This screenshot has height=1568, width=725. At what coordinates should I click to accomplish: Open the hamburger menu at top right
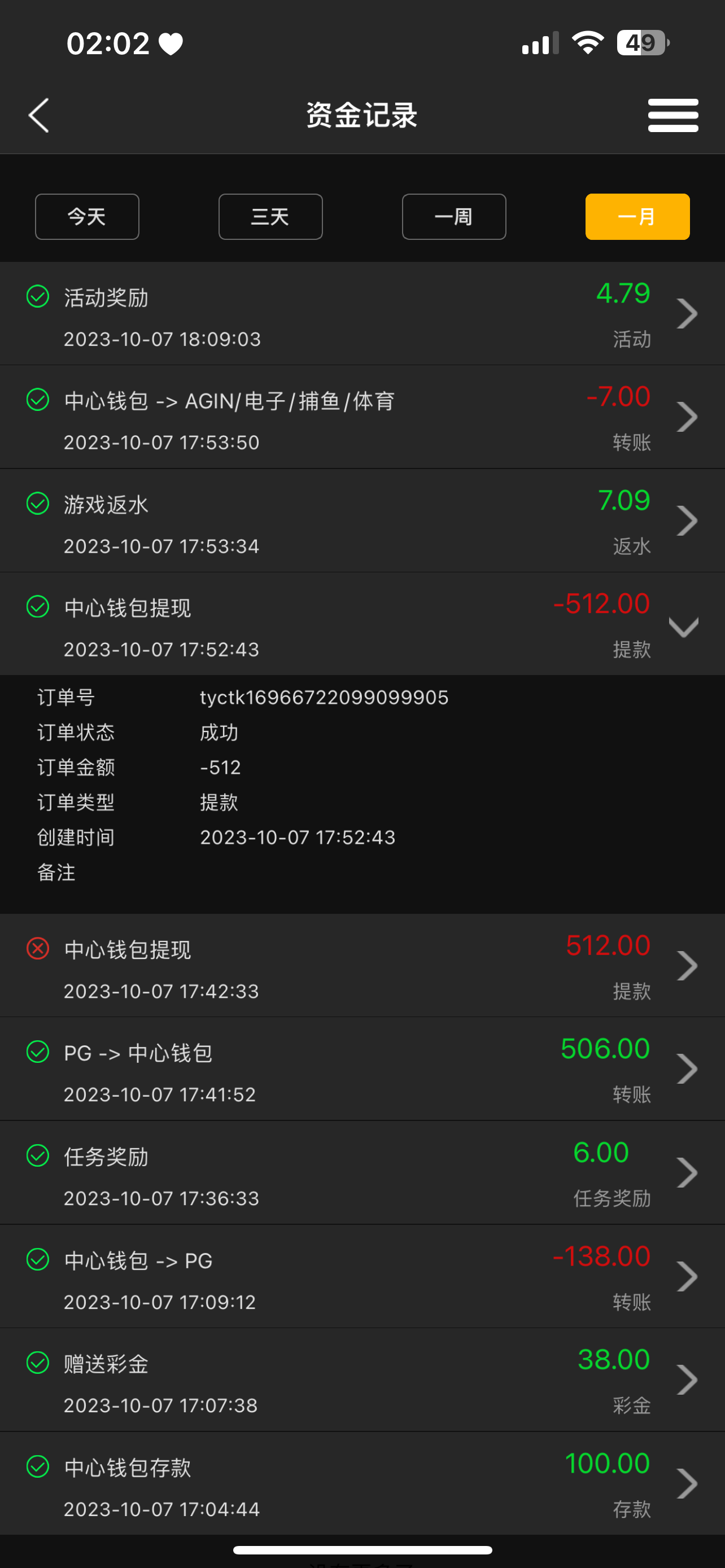point(673,115)
